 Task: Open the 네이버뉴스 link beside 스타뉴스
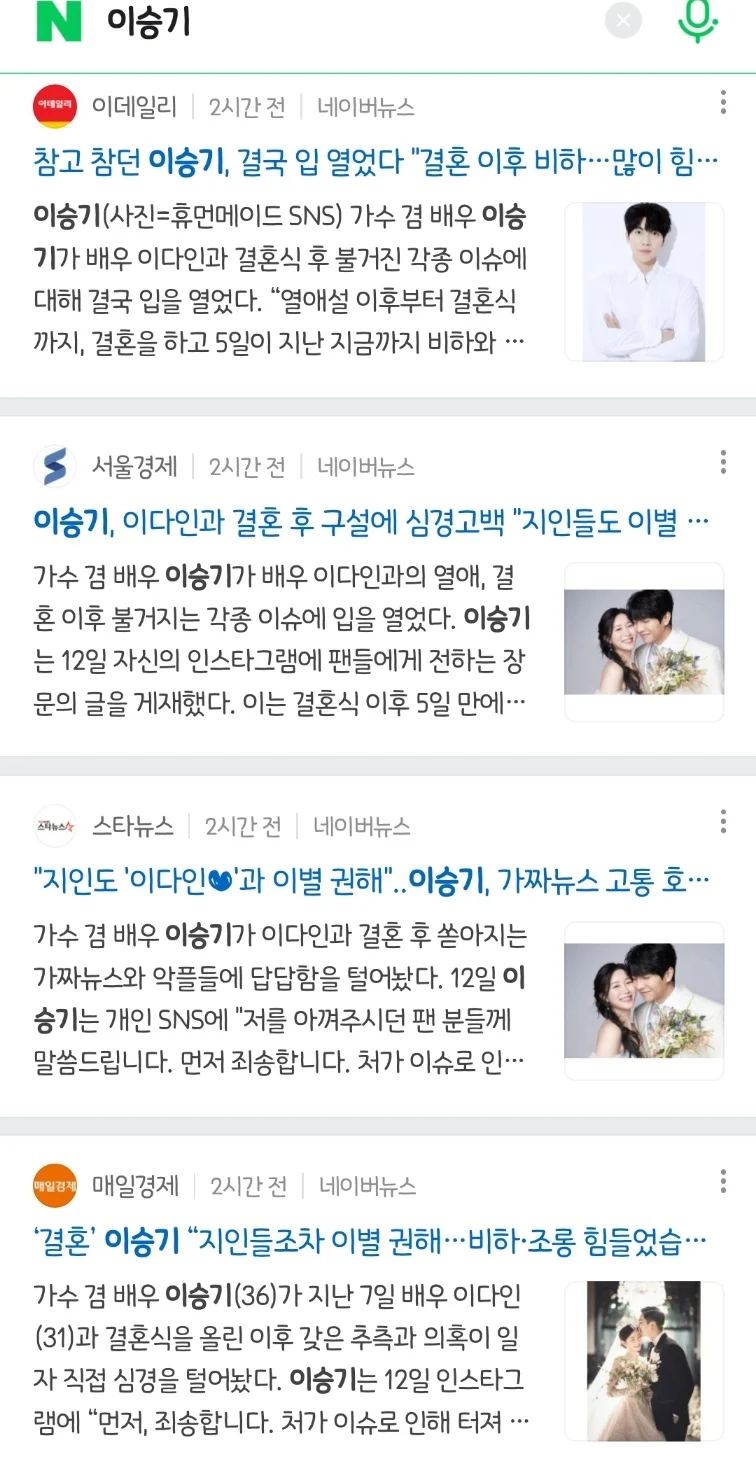tap(361, 827)
